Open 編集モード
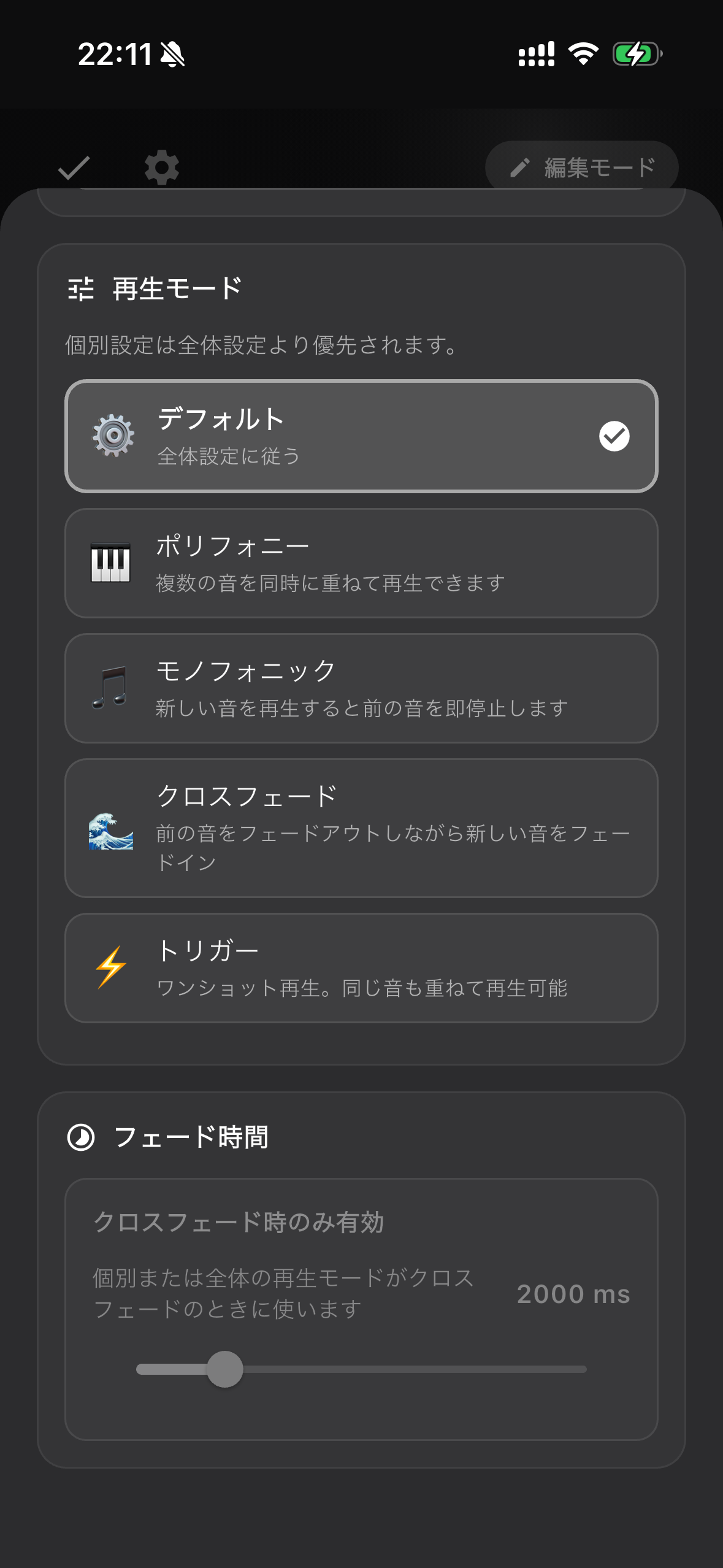This screenshot has width=723, height=1568. [581, 166]
